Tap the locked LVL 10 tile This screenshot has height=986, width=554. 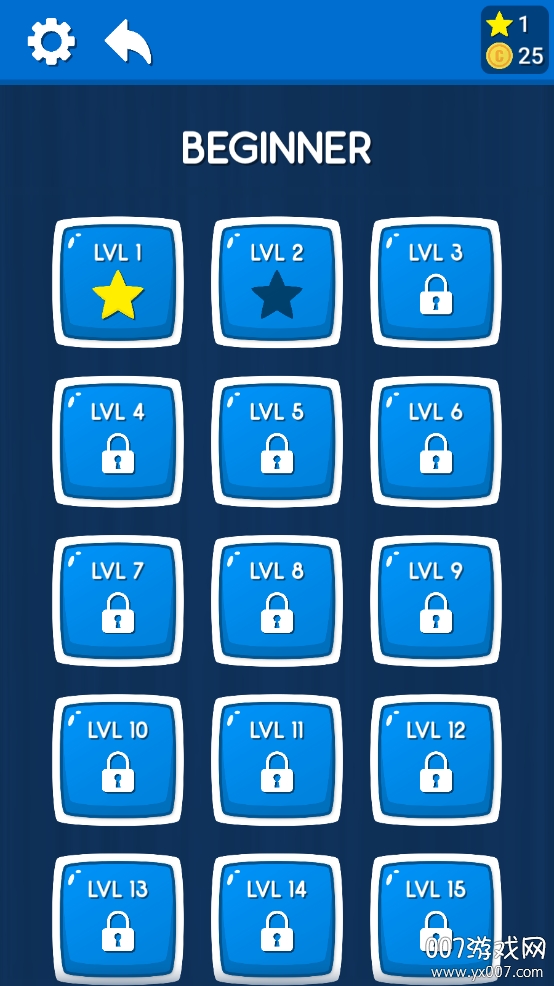[x=118, y=760]
